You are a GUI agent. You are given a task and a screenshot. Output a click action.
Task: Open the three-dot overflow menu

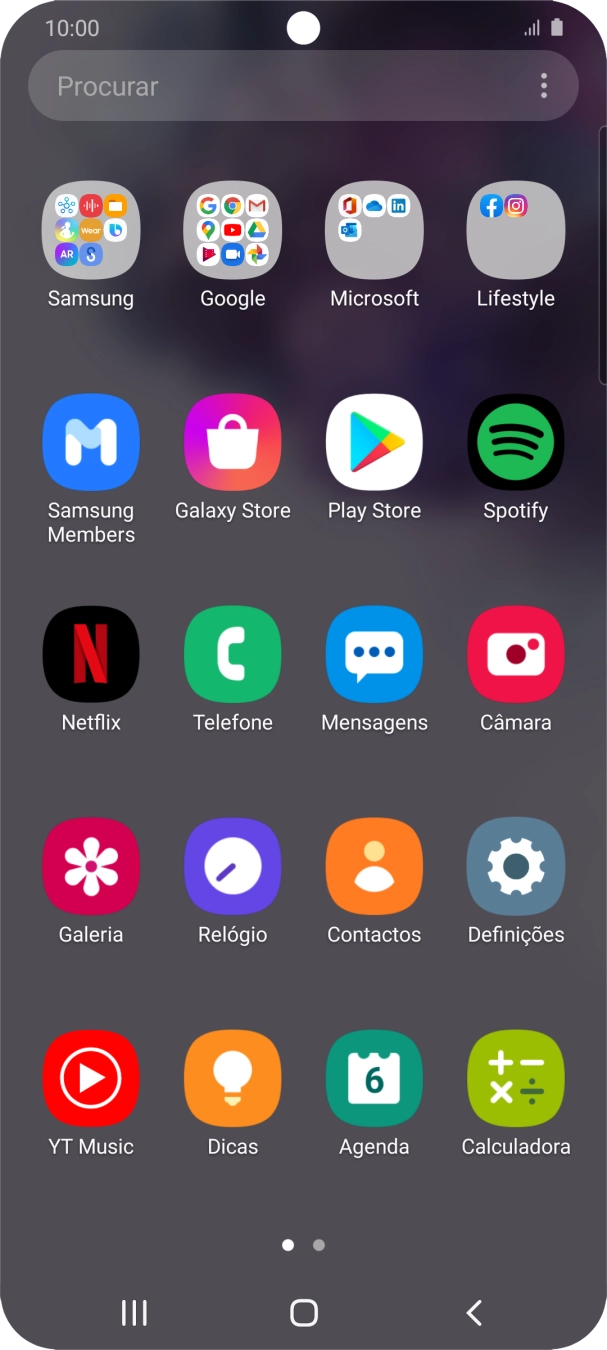click(x=544, y=86)
